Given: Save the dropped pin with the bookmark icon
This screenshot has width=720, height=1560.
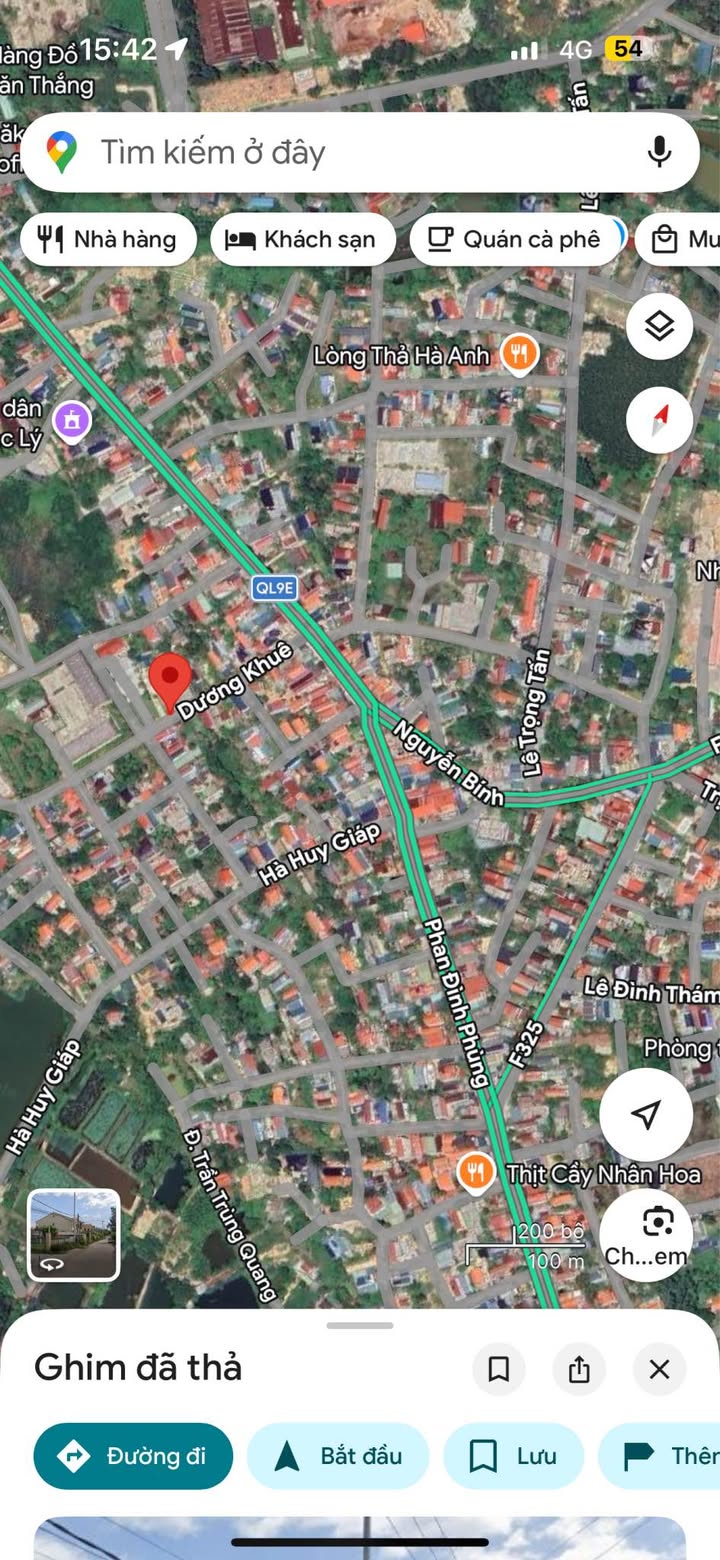Looking at the screenshot, I should tap(498, 1369).
